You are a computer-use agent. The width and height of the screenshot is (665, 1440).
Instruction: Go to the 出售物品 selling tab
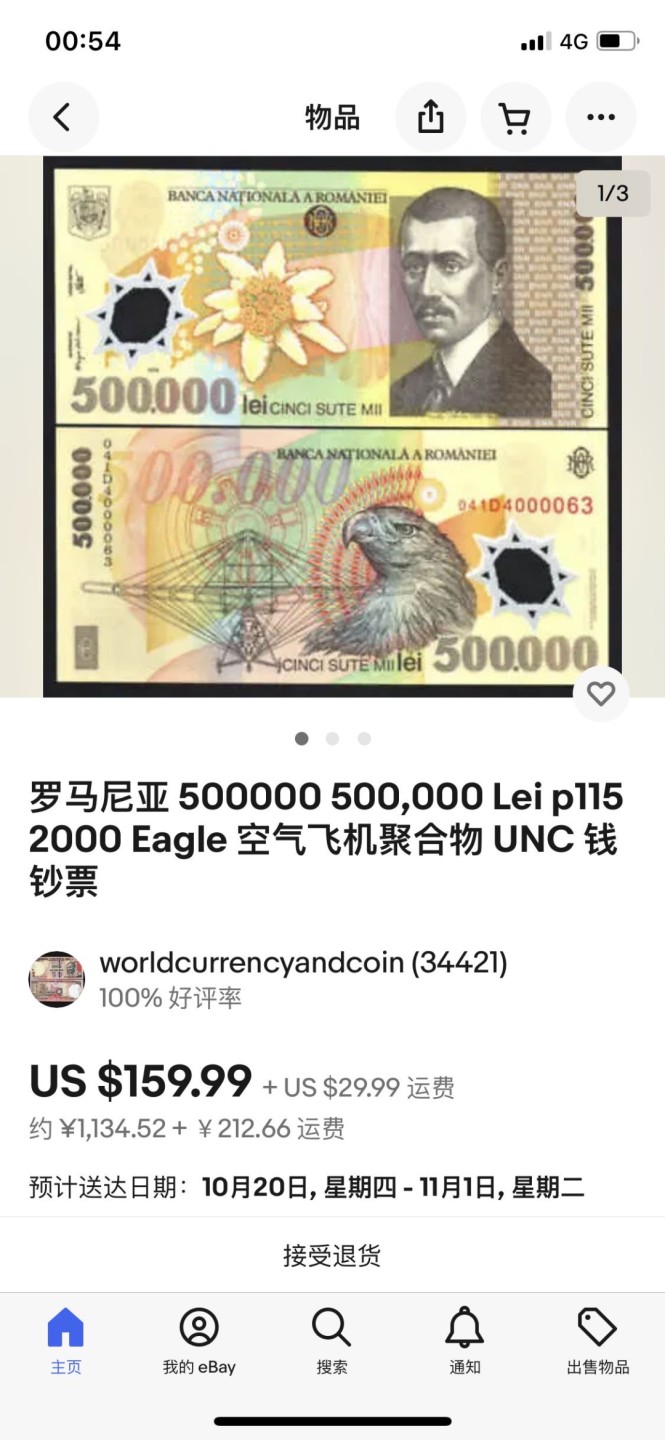point(598,1342)
